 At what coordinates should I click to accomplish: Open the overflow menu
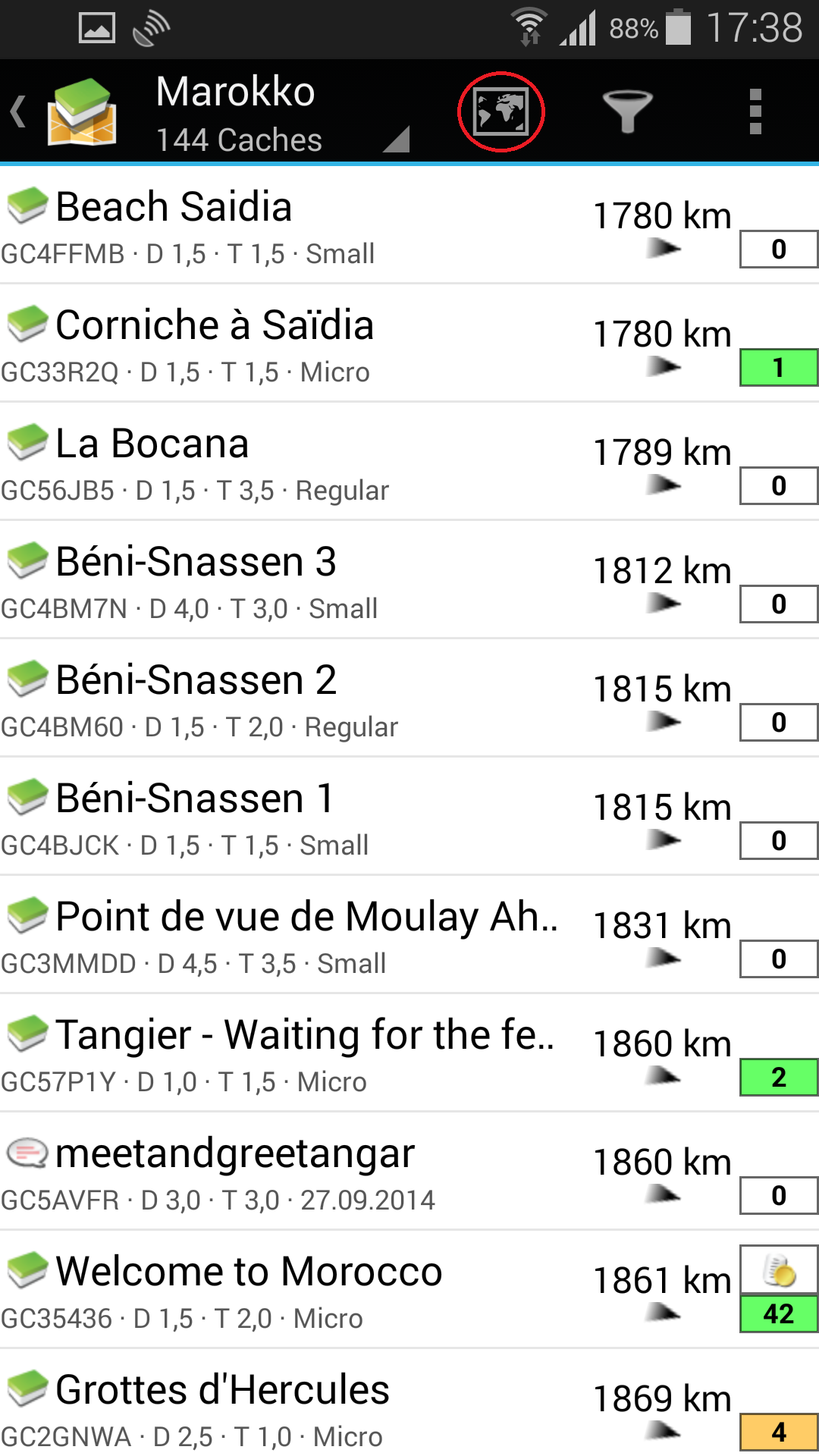pyautogui.click(x=755, y=111)
